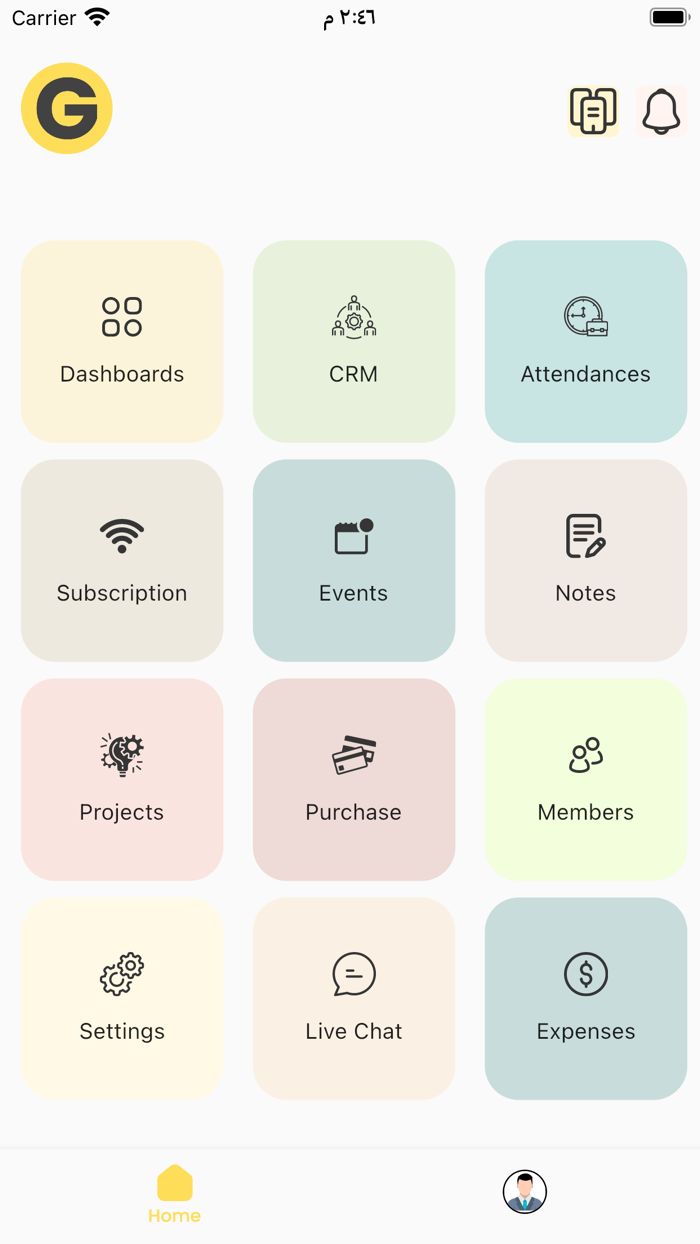Open the Purchase module
This screenshot has width=700, height=1244.
(354, 779)
